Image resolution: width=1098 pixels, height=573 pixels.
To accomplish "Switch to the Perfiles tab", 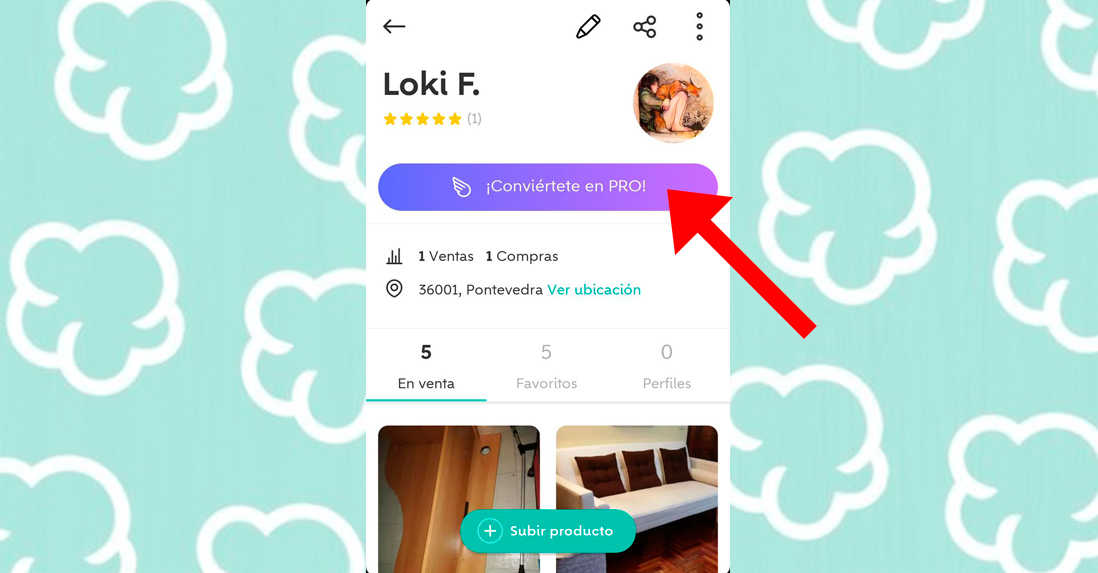I will pos(666,367).
